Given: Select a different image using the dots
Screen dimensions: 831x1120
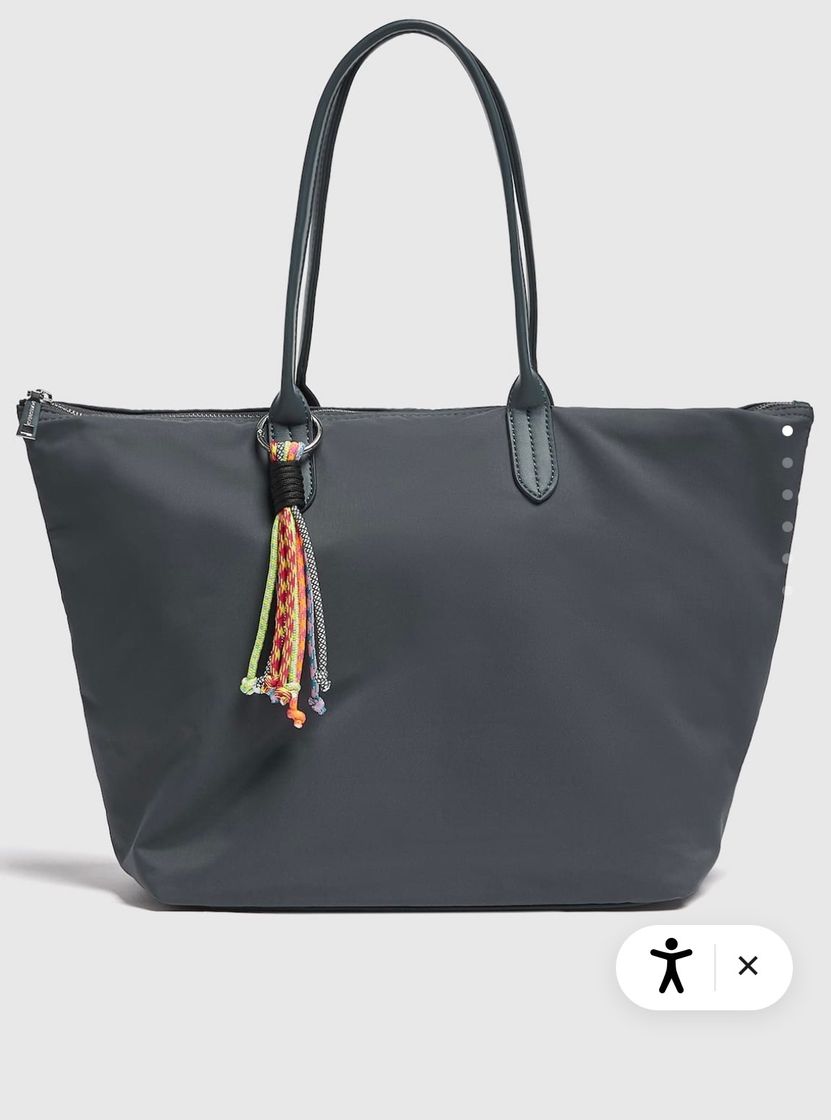Looking at the screenshot, I should 788,494.
